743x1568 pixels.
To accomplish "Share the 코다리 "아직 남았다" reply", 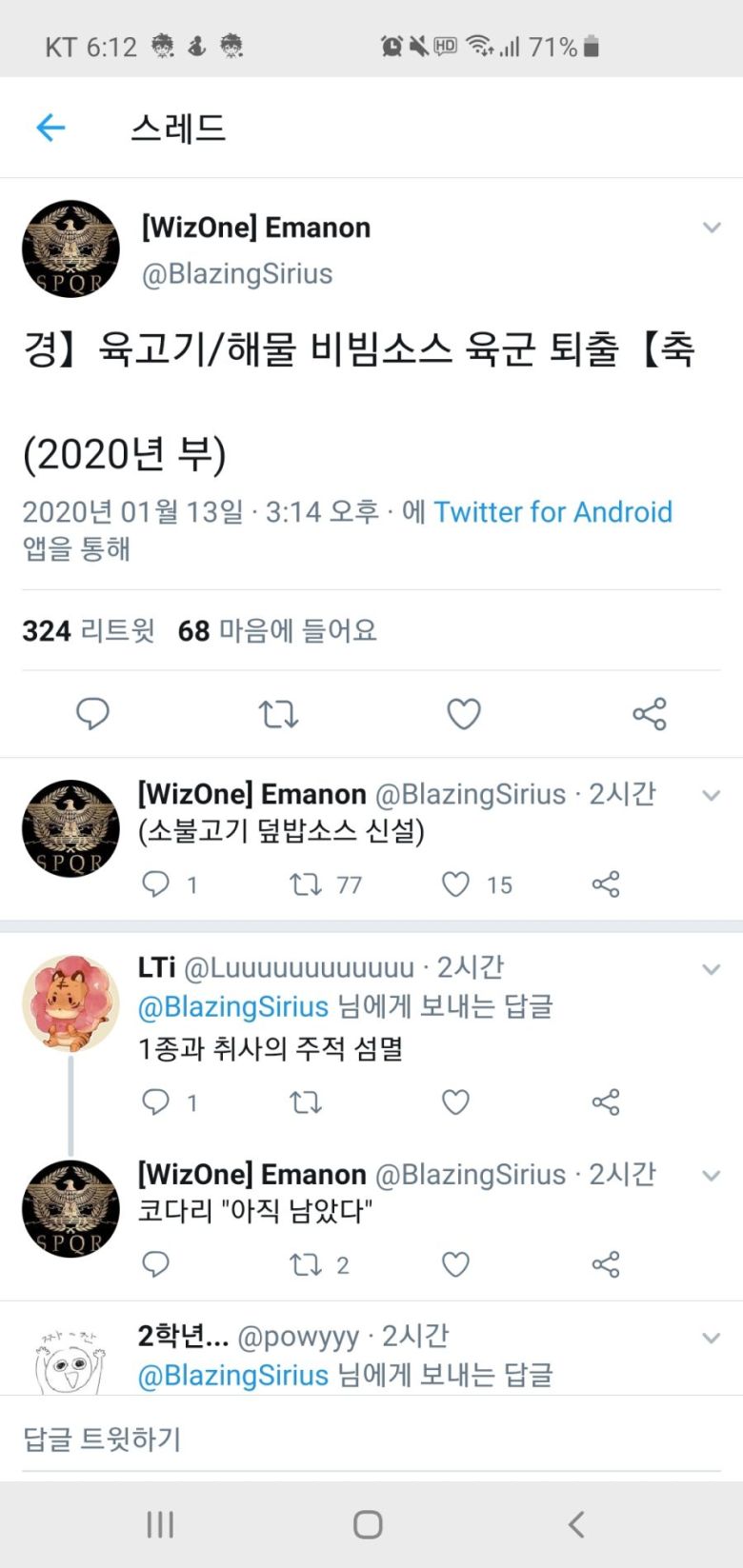I will click(606, 1264).
